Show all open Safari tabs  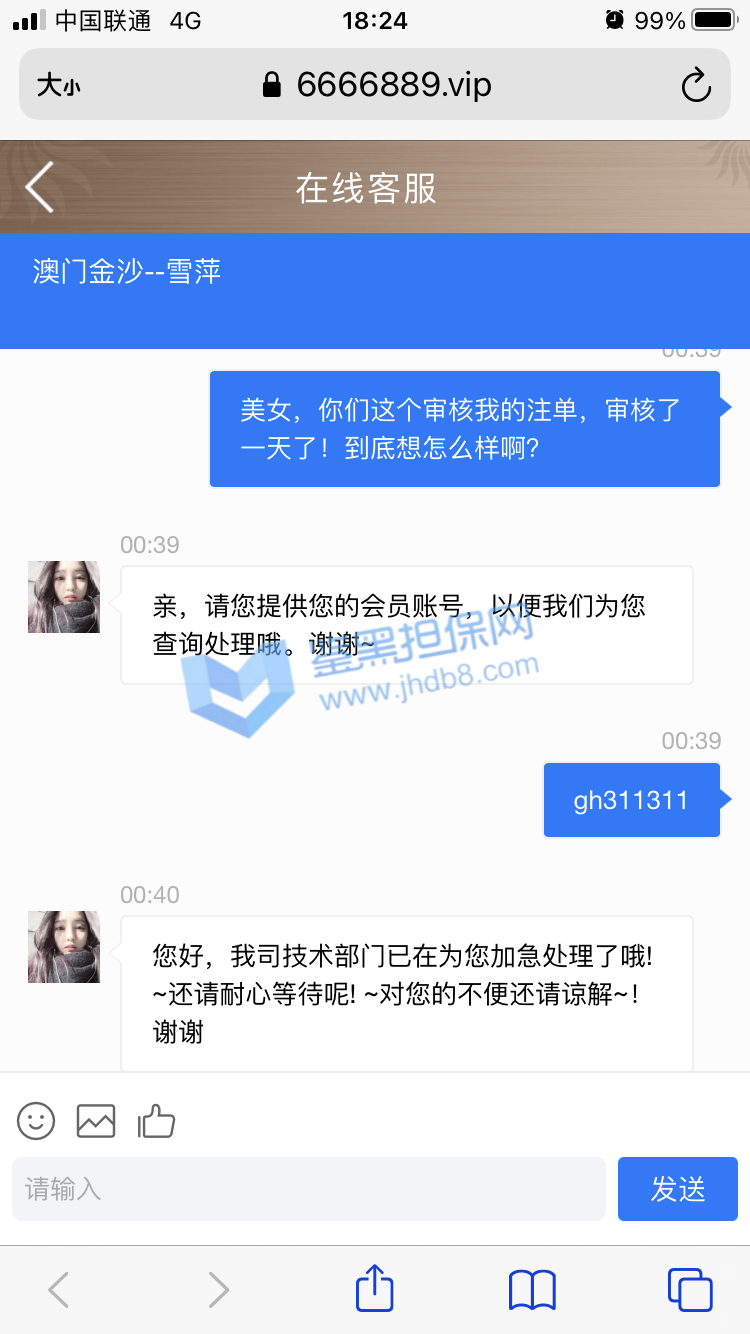pyautogui.click(x=689, y=1289)
